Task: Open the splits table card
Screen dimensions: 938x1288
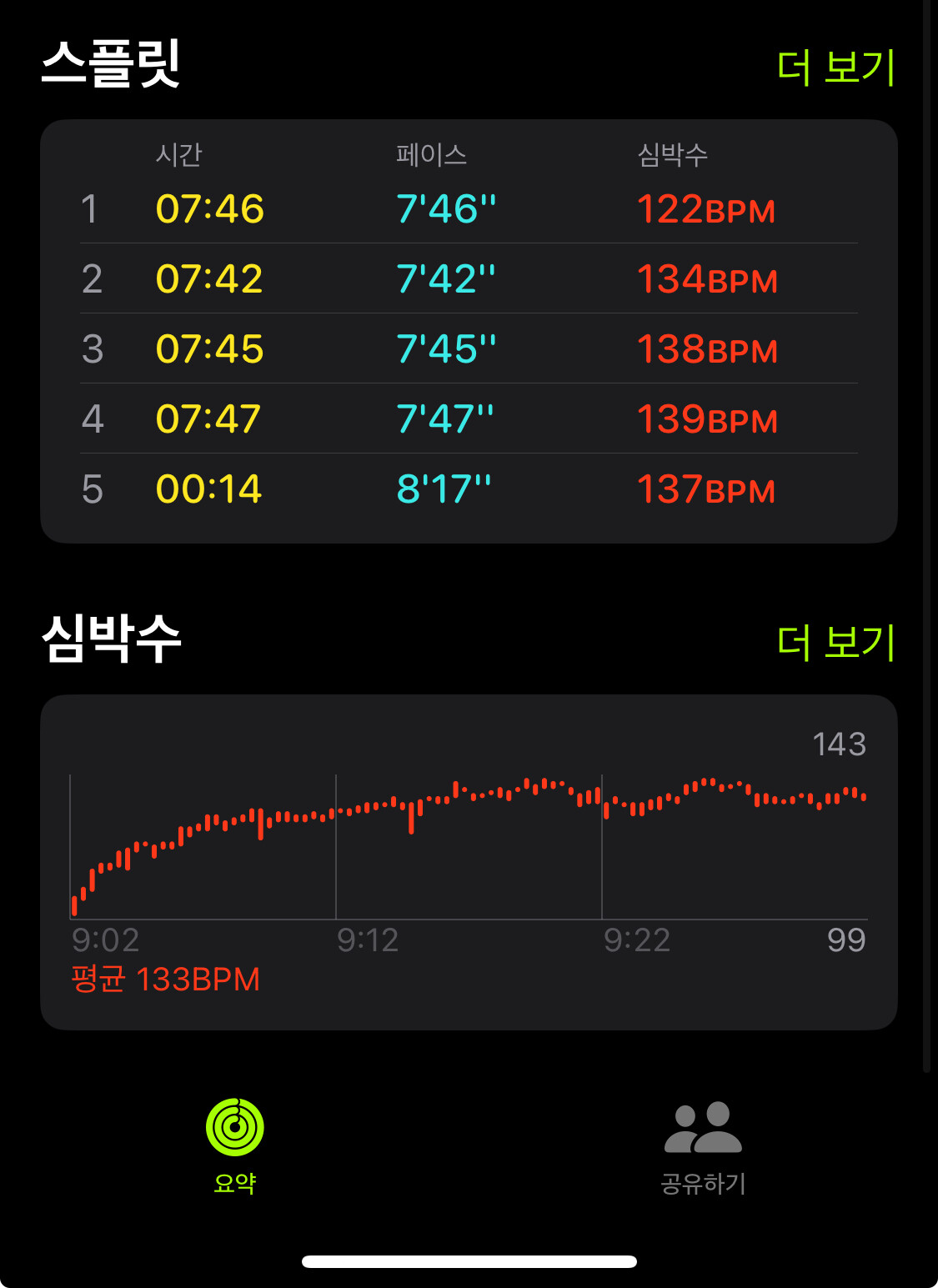Action: tap(469, 332)
